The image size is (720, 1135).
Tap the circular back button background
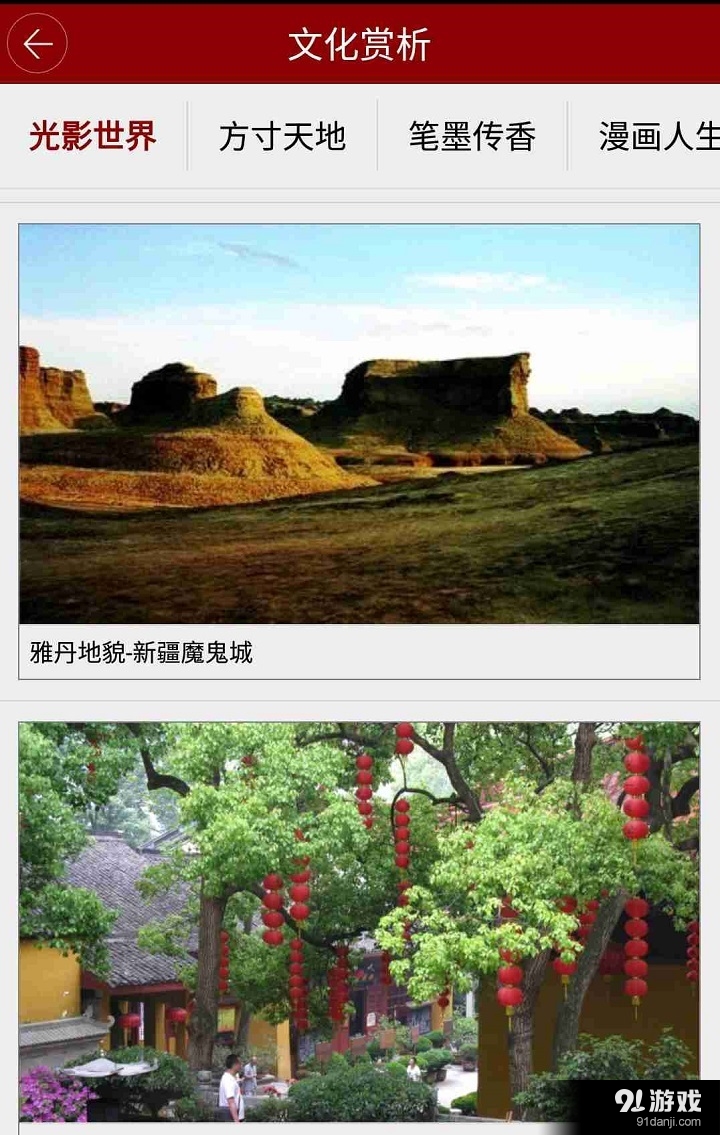click(36, 42)
